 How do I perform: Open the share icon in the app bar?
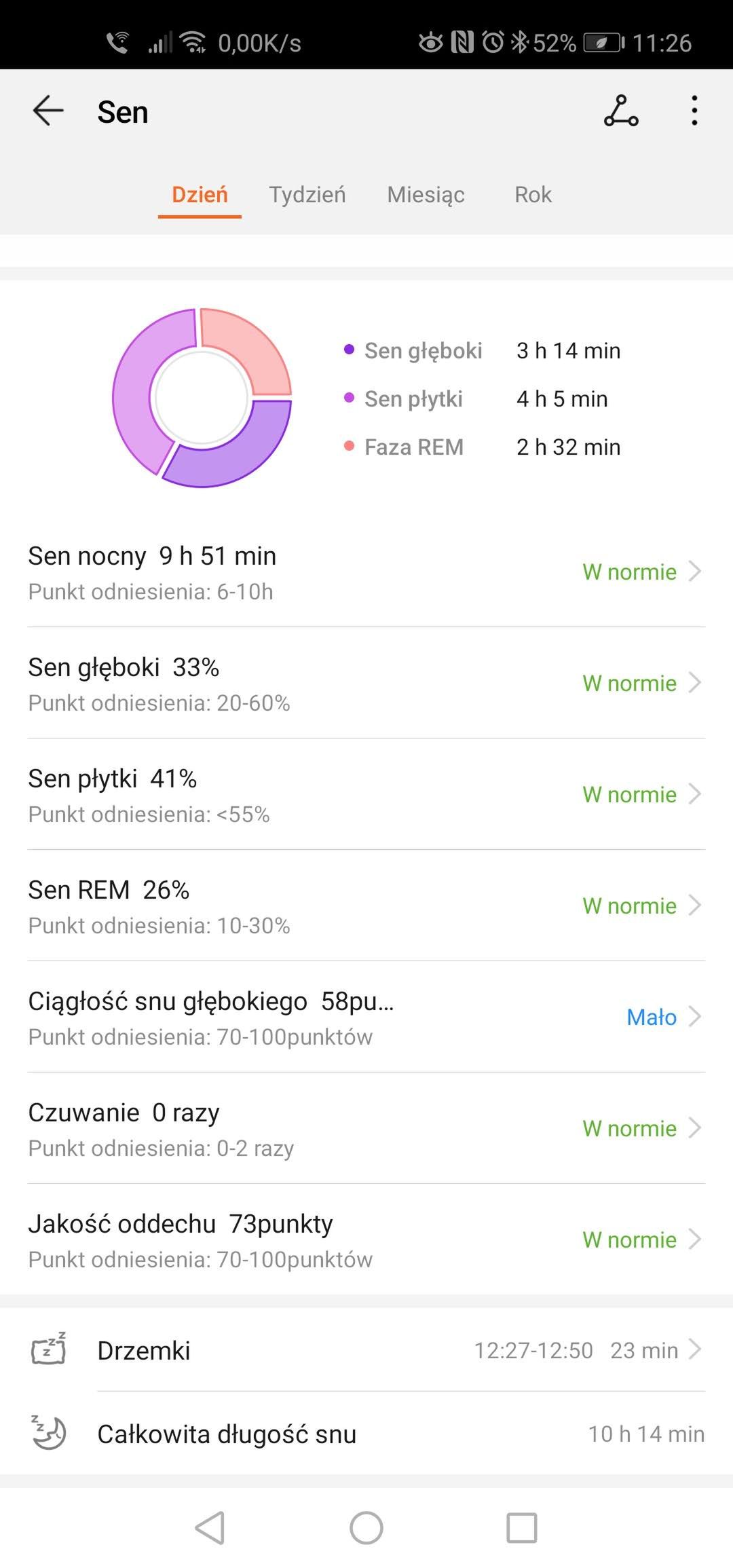coord(621,111)
